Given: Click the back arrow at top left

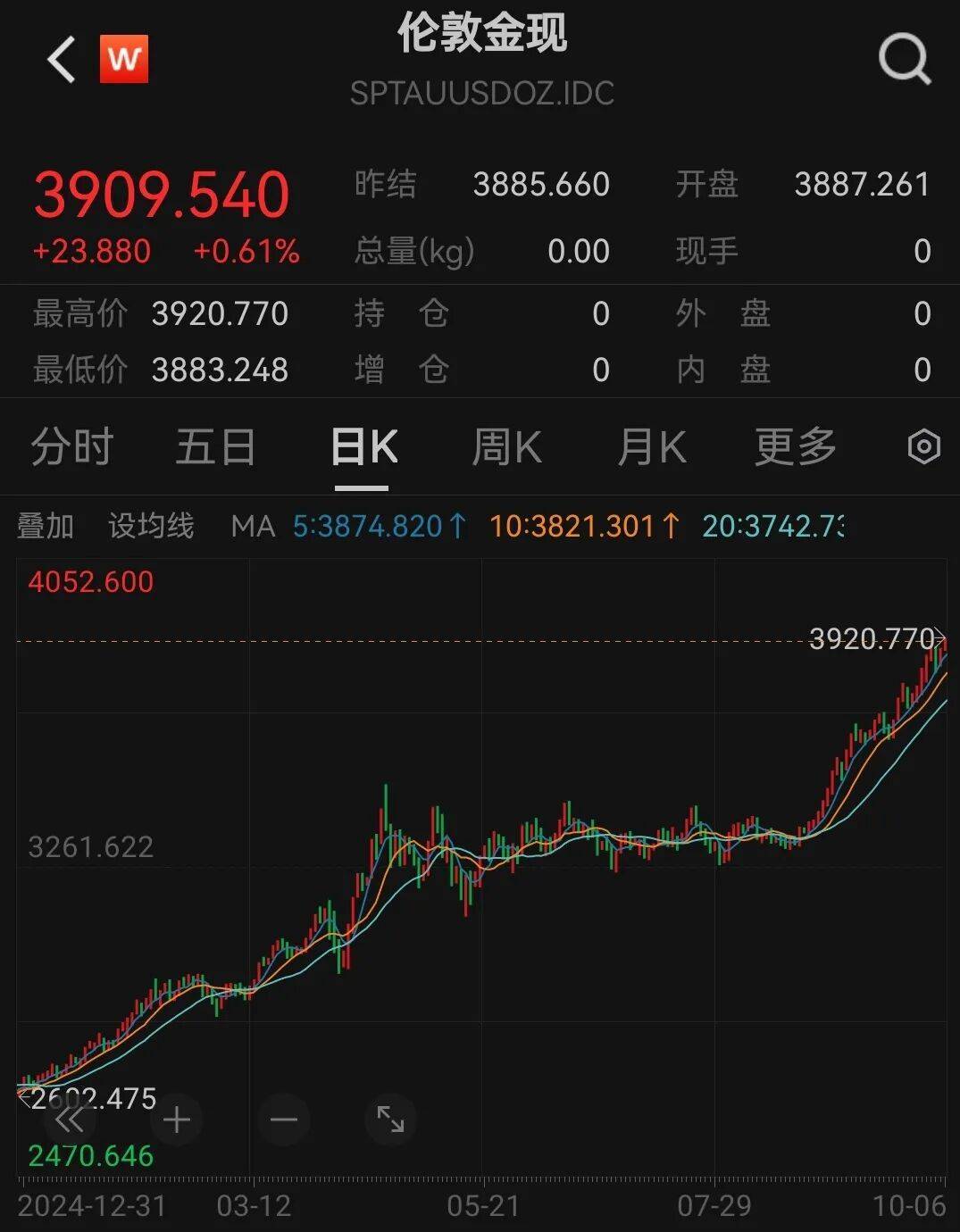Looking at the screenshot, I should (x=59, y=57).
